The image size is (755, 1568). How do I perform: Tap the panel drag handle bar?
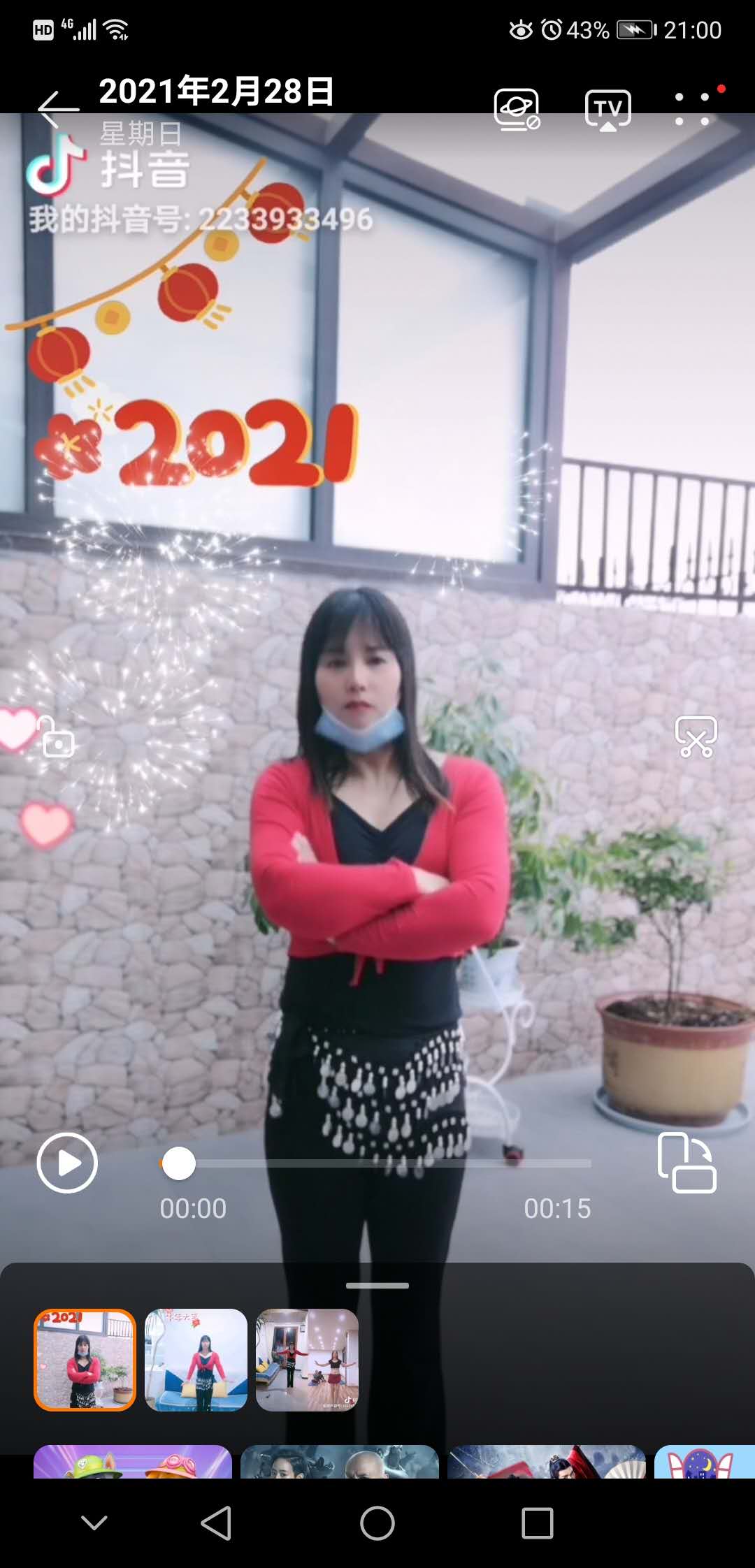pyautogui.click(x=377, y=1286)
